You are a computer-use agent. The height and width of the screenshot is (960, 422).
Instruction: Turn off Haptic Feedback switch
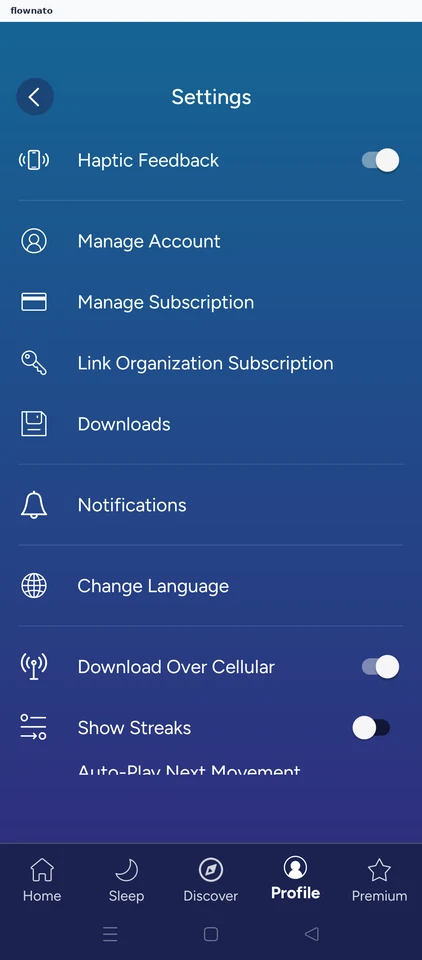point(380,160)
